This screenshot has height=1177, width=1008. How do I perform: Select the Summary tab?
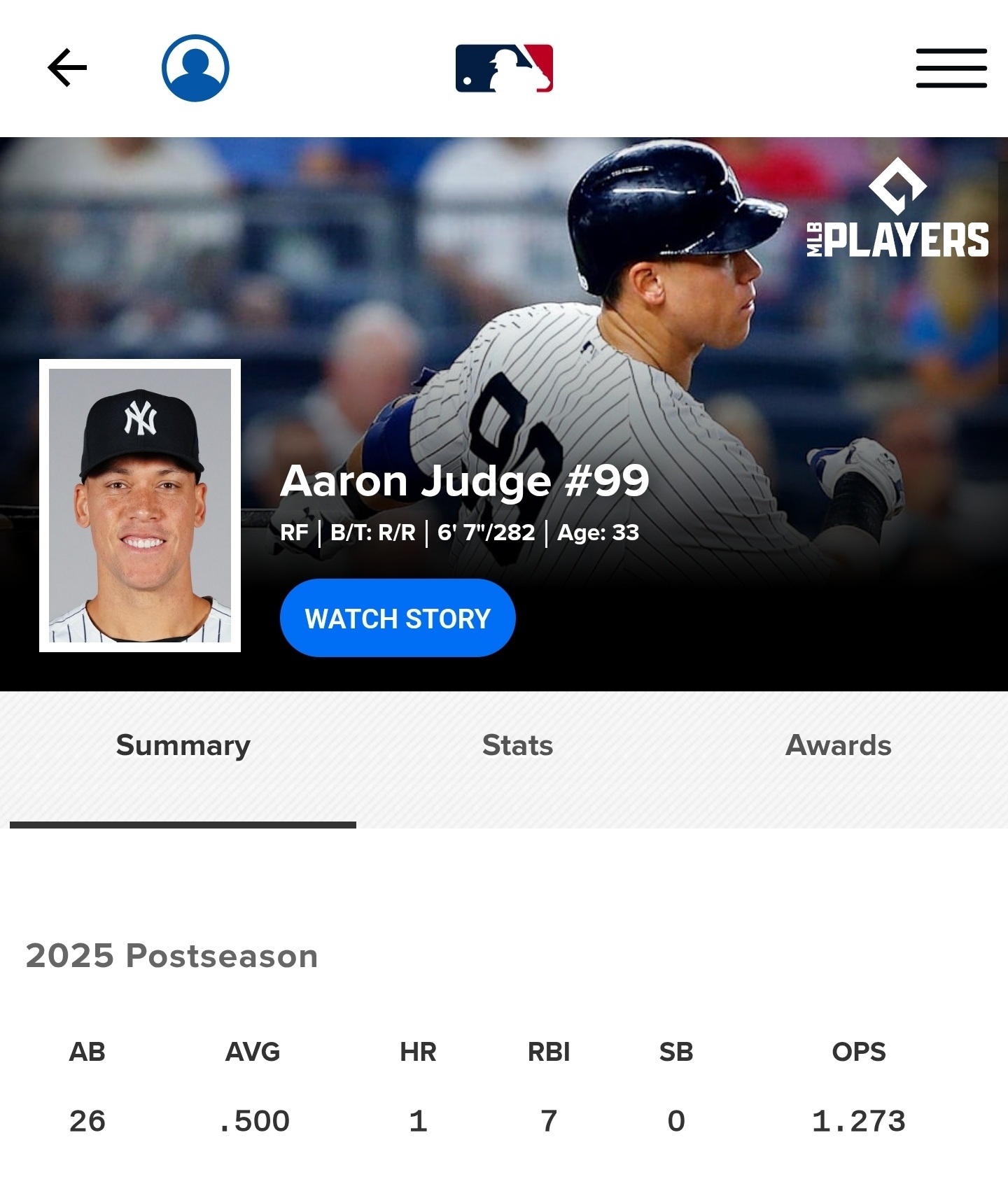(x=183, y=746)
